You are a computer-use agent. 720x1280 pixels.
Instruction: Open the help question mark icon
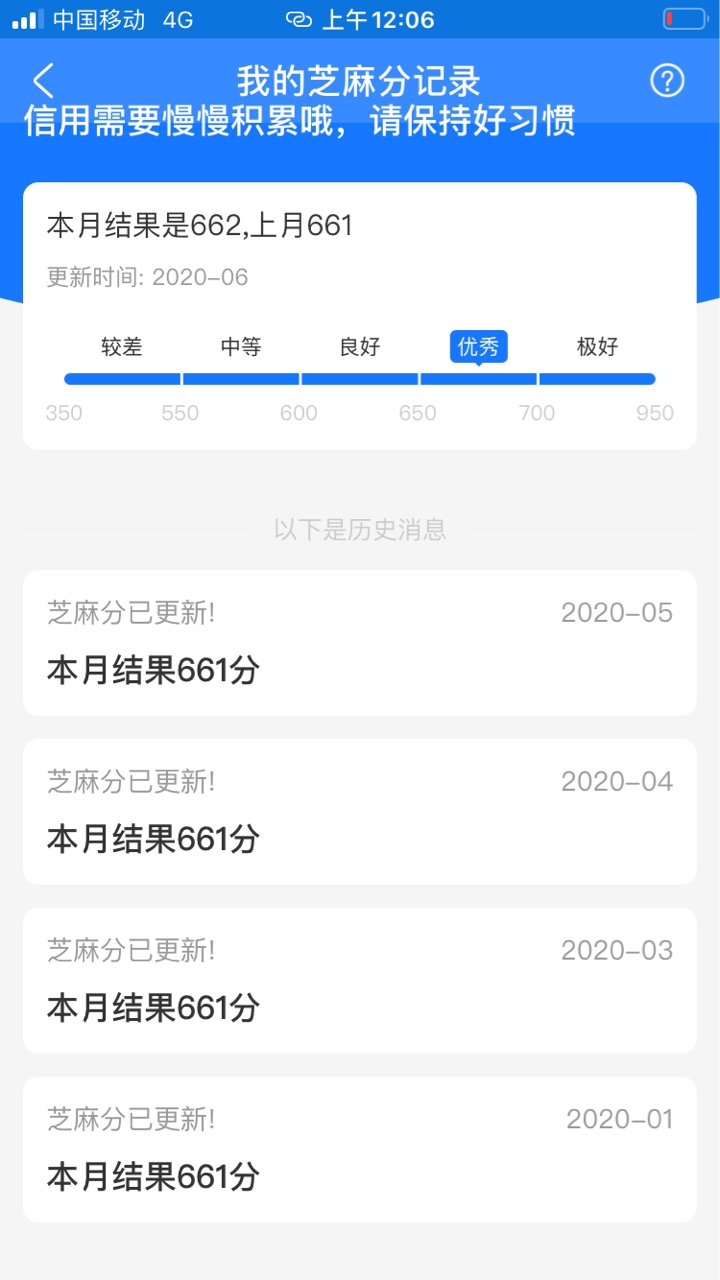coord(667,81)
